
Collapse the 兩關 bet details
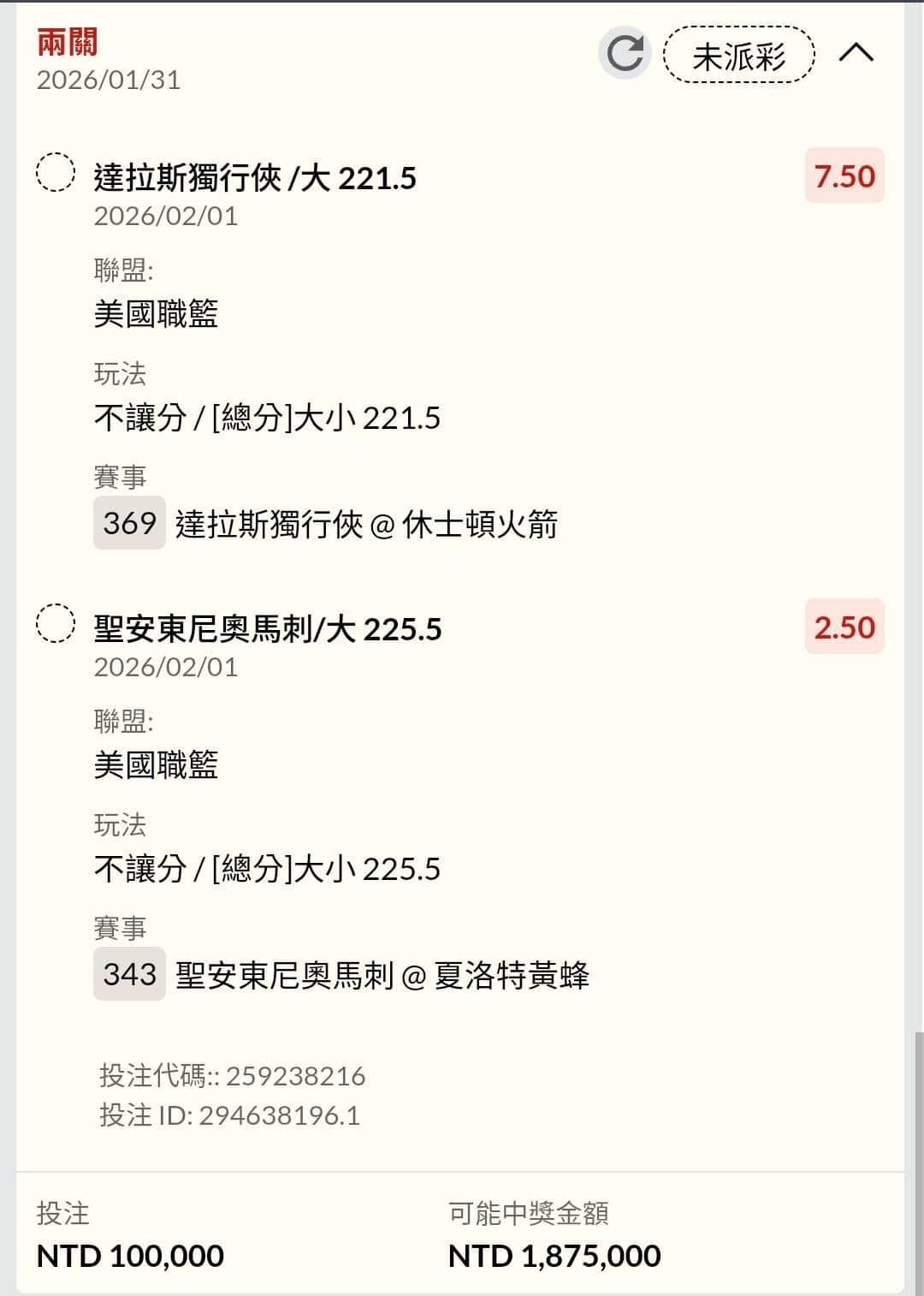(x=856, y=54)
